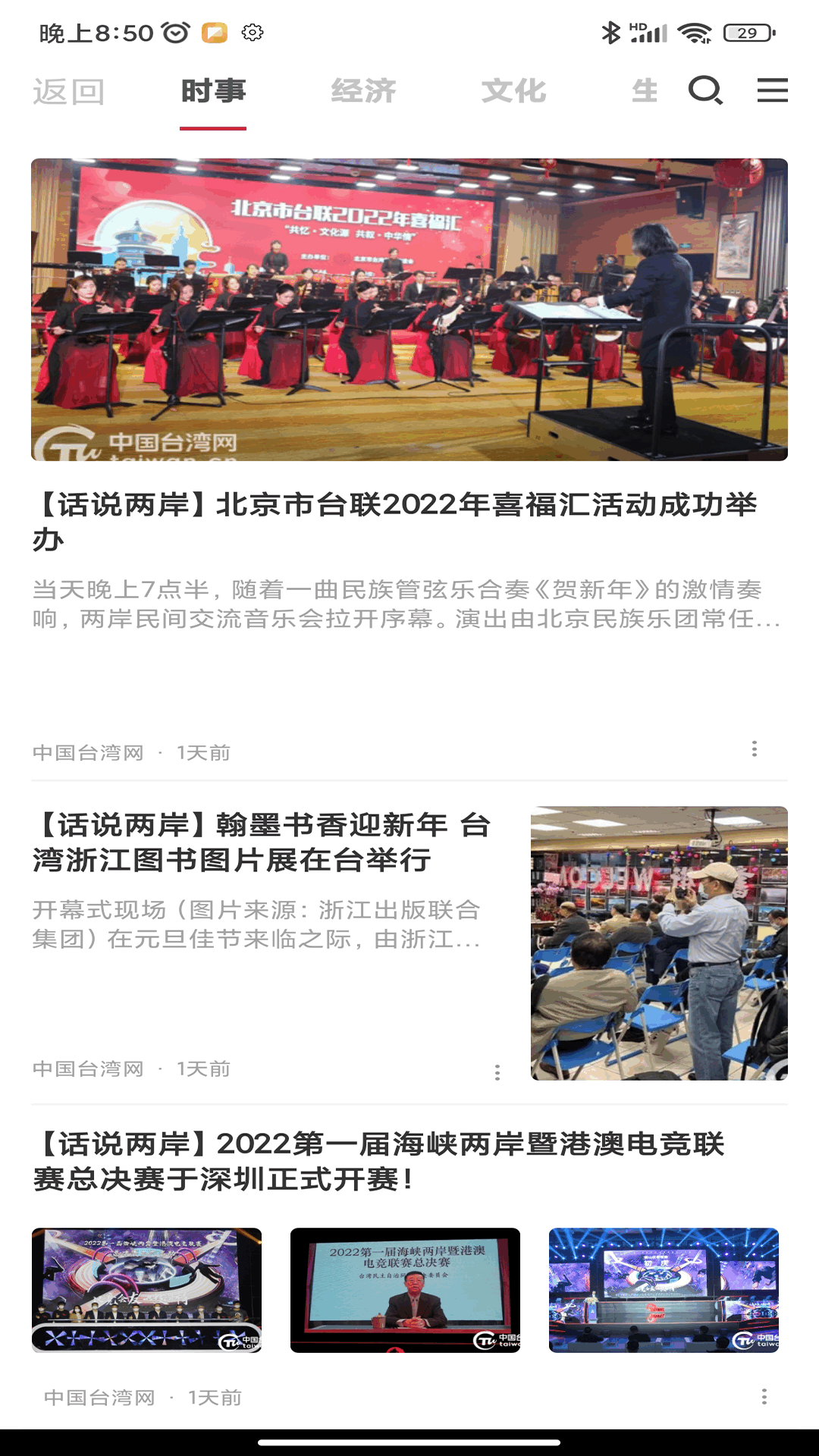This screenshot has width=819, height=1456.
Task: Select the 时事 tab
Action: click(213, 92)
